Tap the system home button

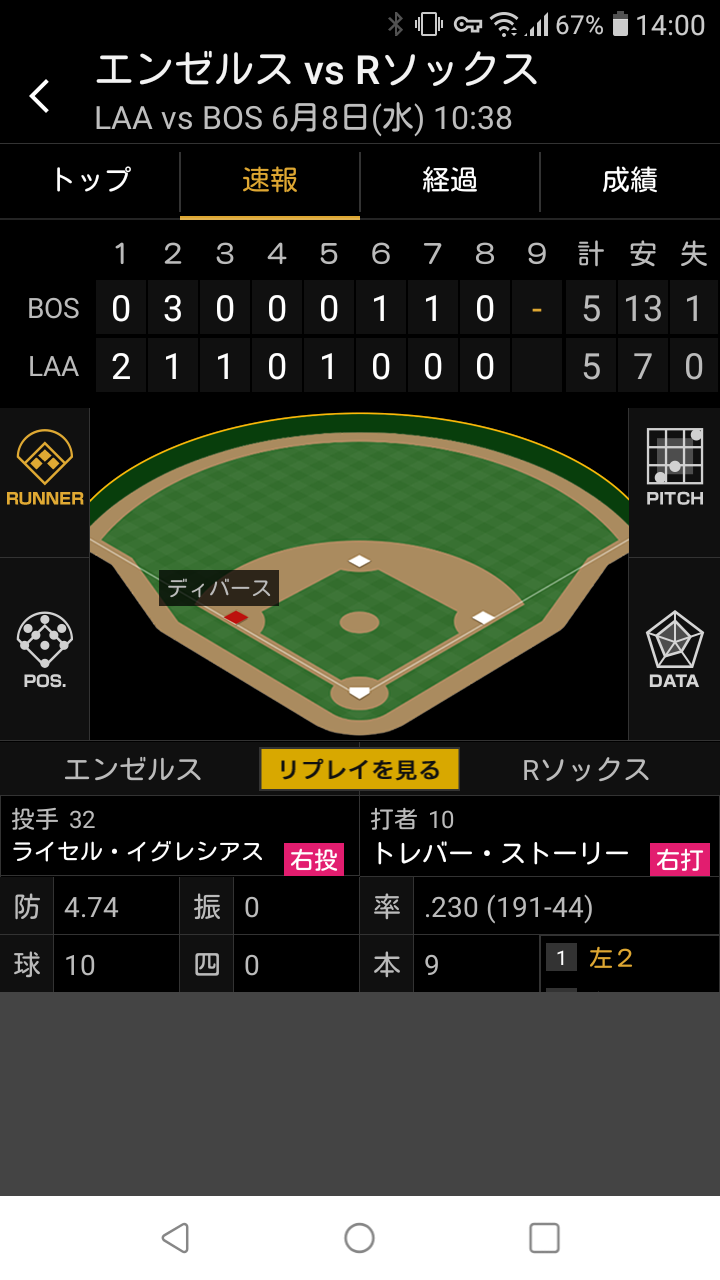[x=360, y=1238]
